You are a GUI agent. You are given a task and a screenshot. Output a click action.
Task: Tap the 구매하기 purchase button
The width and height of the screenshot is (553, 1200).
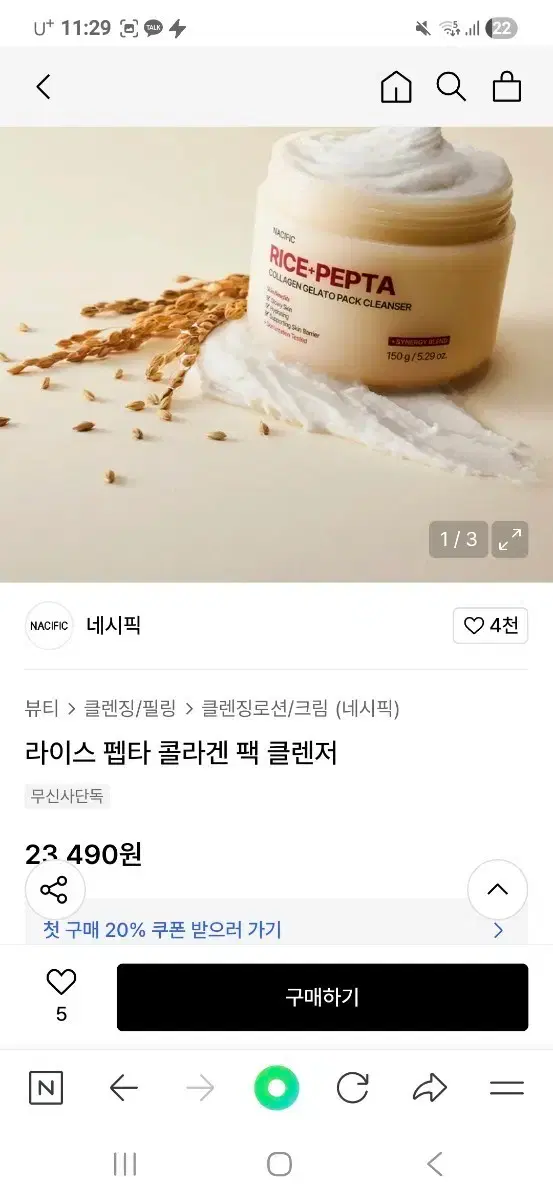click(x=322, y=997)
